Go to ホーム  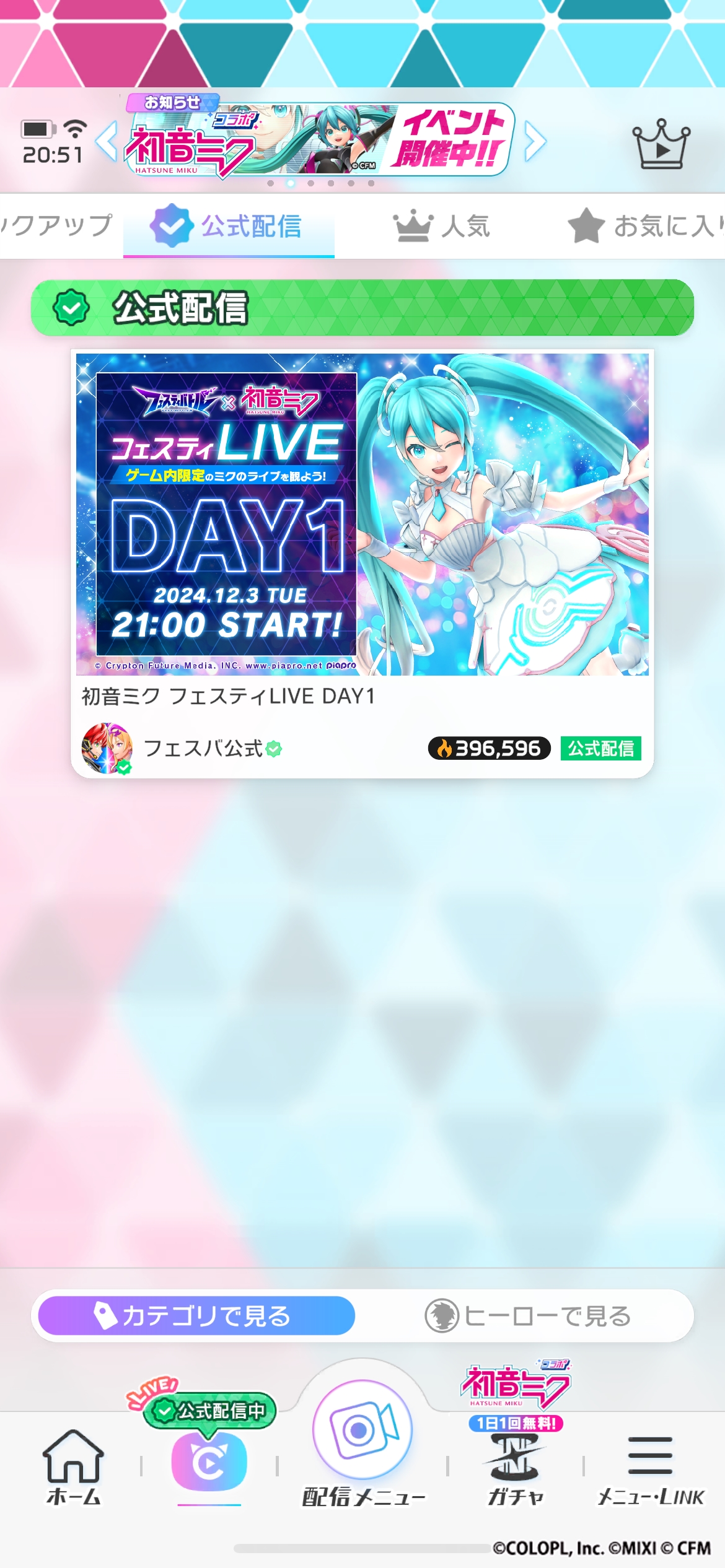73,1465
